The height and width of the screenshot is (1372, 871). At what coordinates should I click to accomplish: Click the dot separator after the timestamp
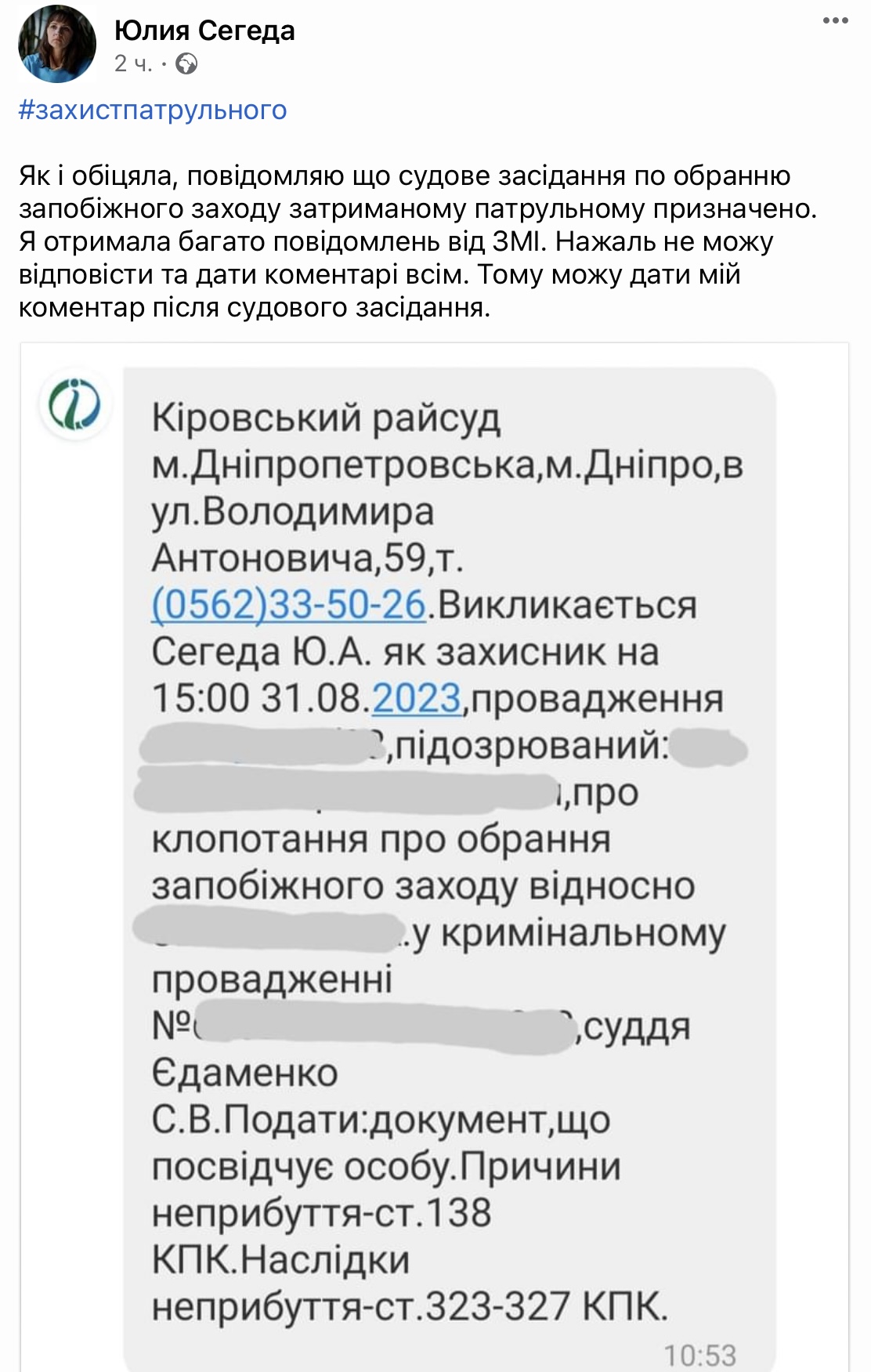tap(163, 64)
